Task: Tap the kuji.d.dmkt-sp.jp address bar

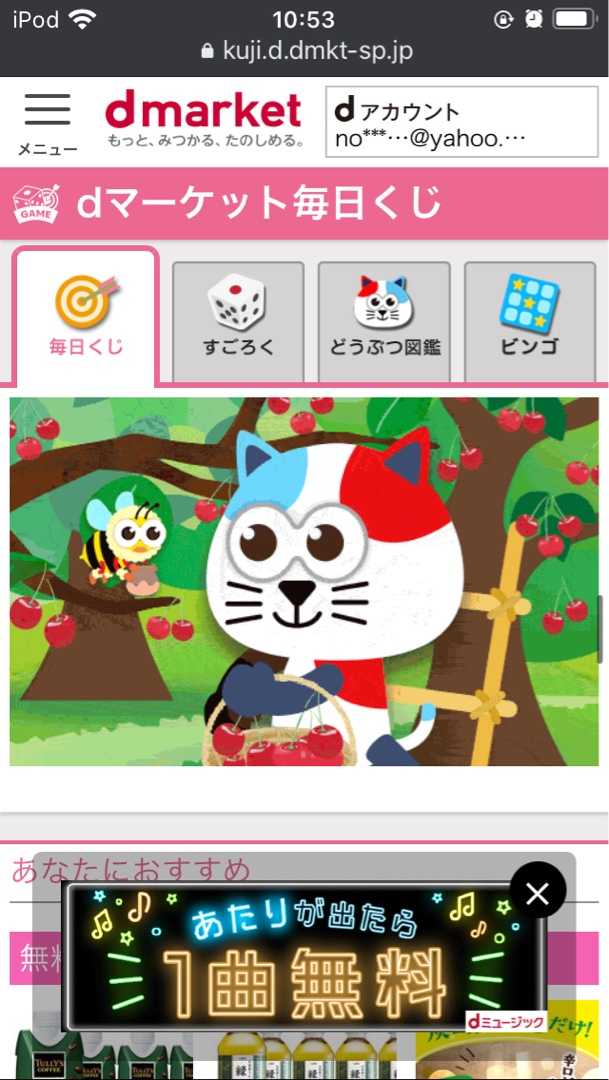Action: click(304, 51)
